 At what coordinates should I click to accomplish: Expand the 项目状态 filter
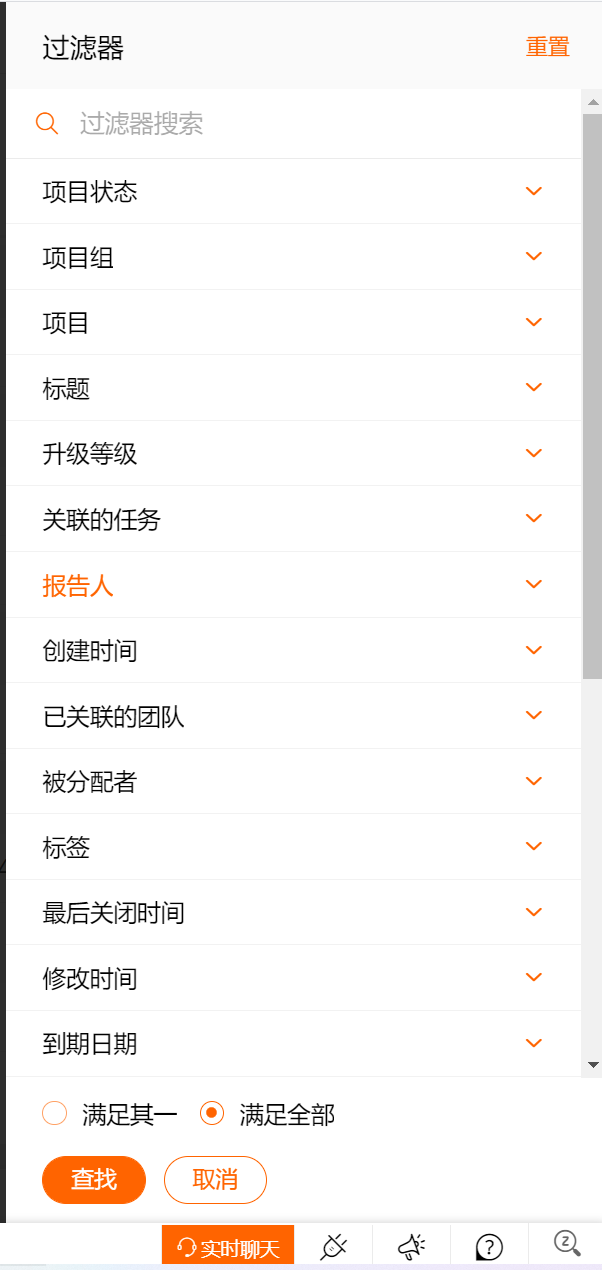tap(293, 192)
